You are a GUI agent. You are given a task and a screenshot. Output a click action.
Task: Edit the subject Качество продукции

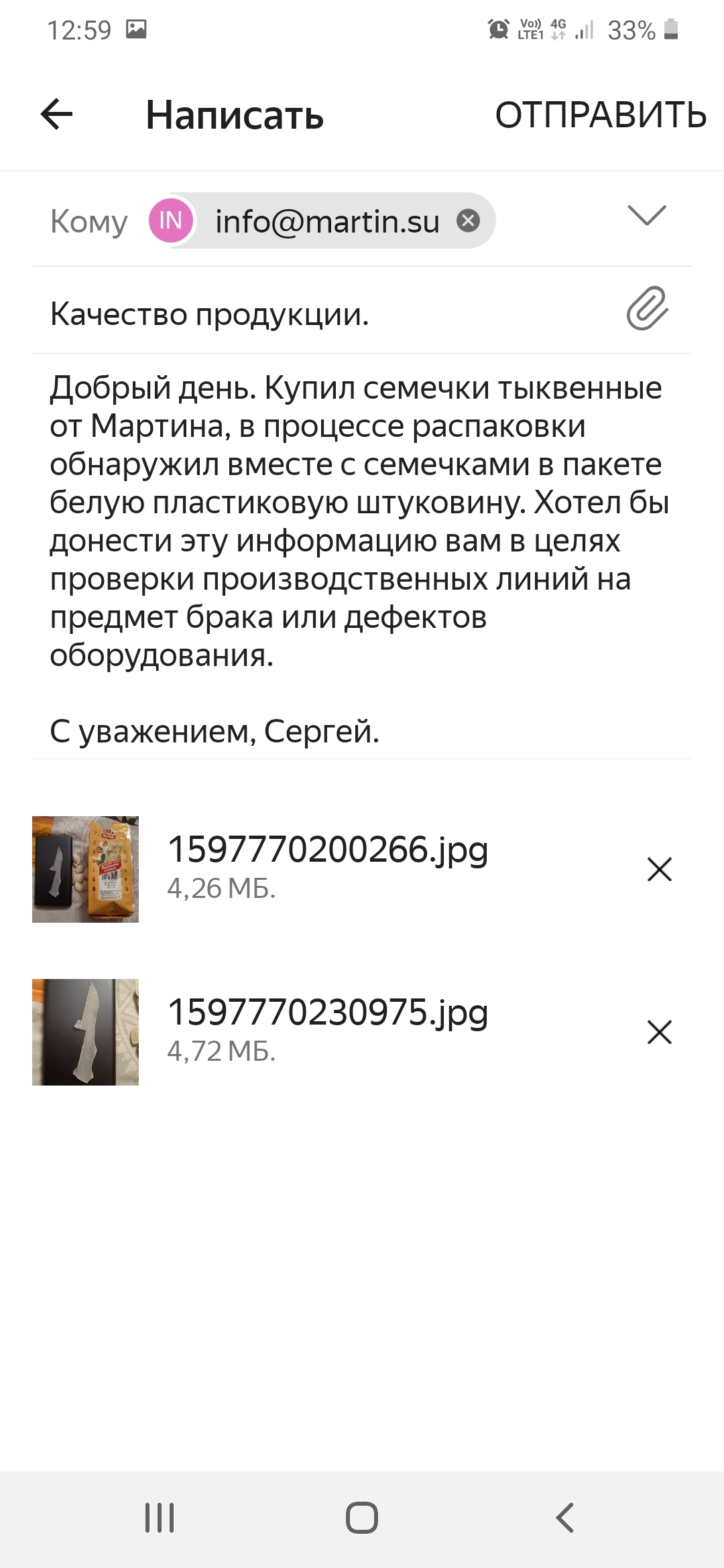(210, 314)
